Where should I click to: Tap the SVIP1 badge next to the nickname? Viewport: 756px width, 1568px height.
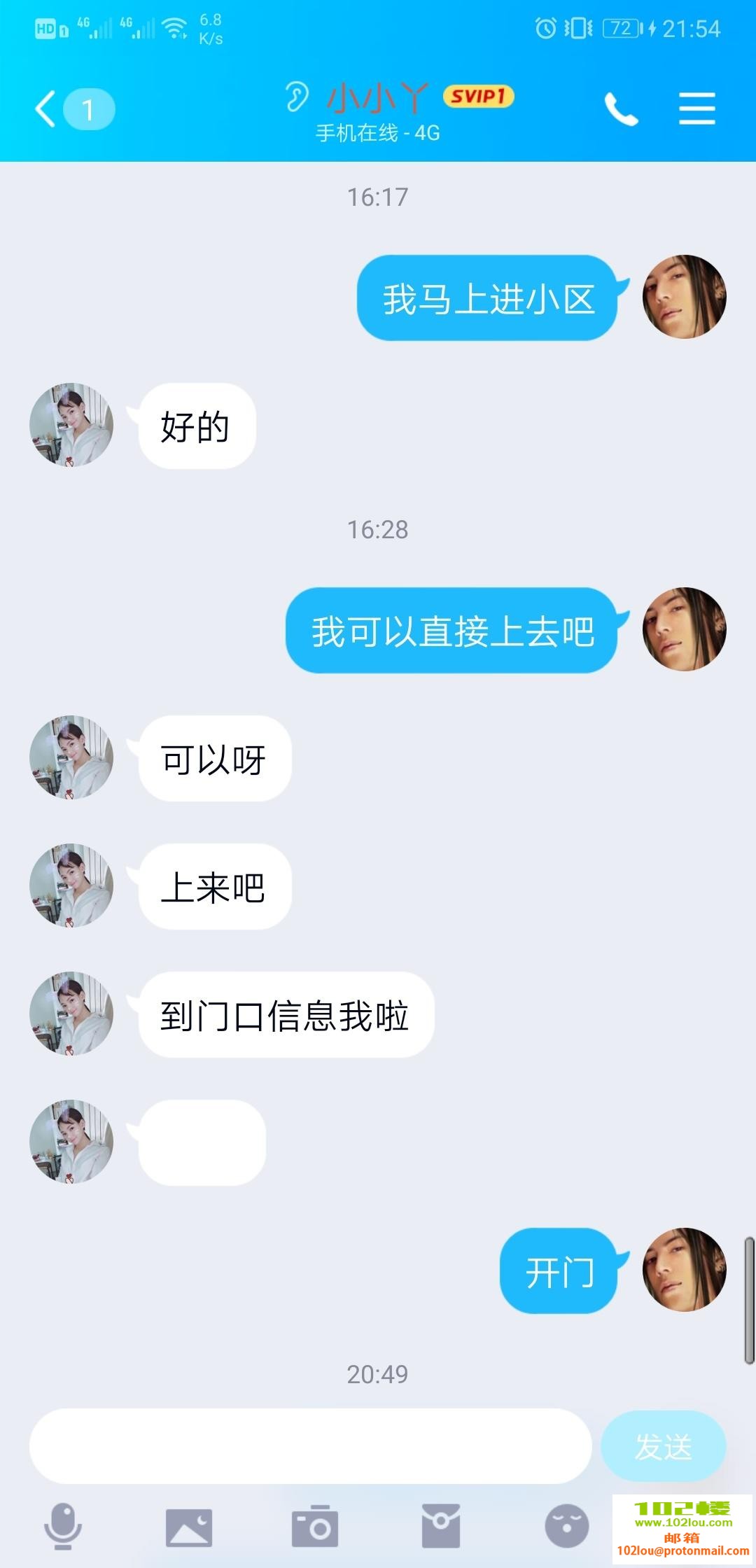(479, 98)
